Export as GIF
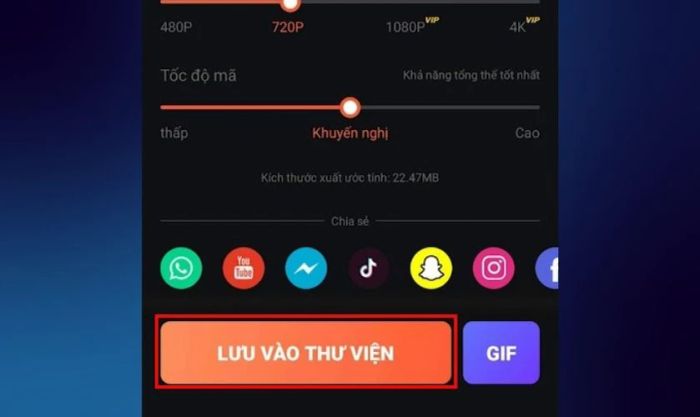The height and width of the screenshot is (417, 700). click(500, 353)
